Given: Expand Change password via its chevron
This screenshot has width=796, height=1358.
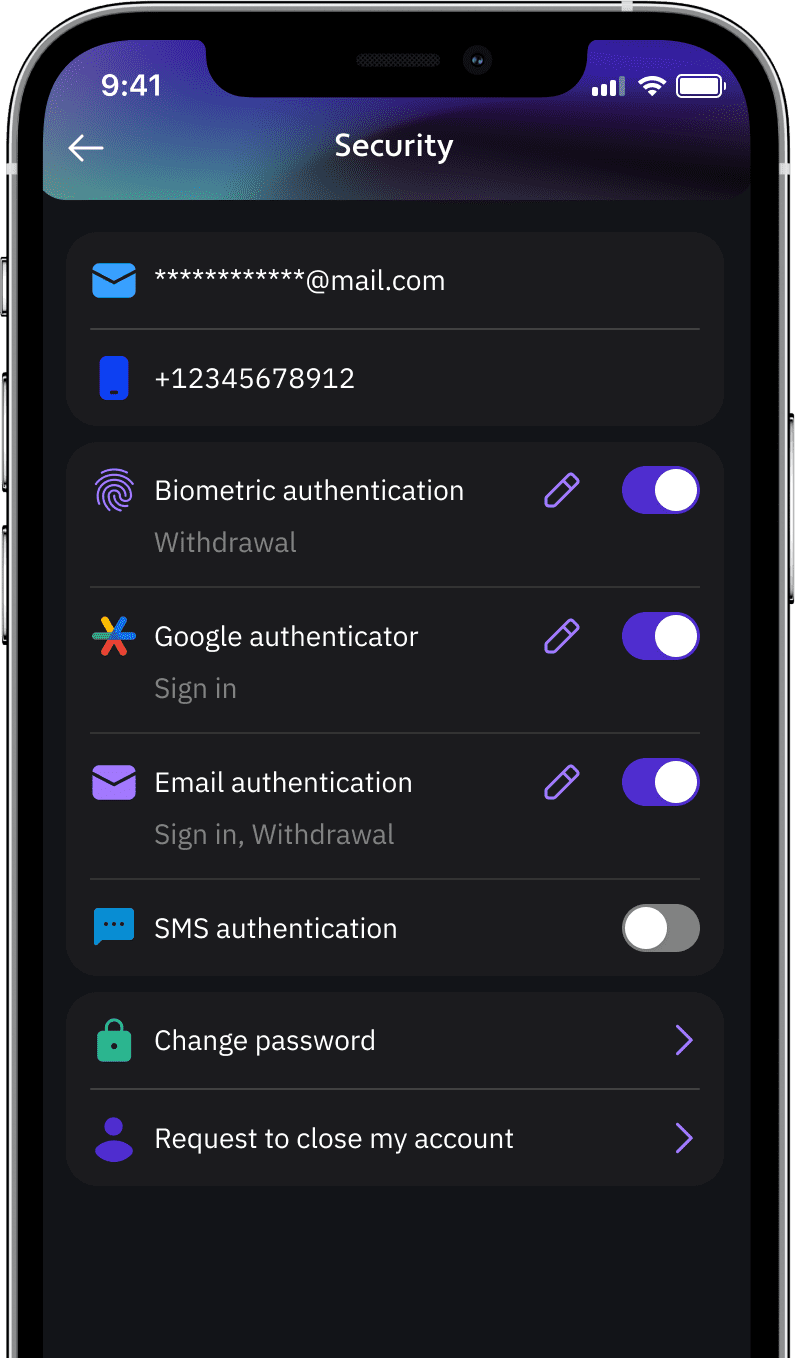Looking at the screenshot, I should [684, 1040].
